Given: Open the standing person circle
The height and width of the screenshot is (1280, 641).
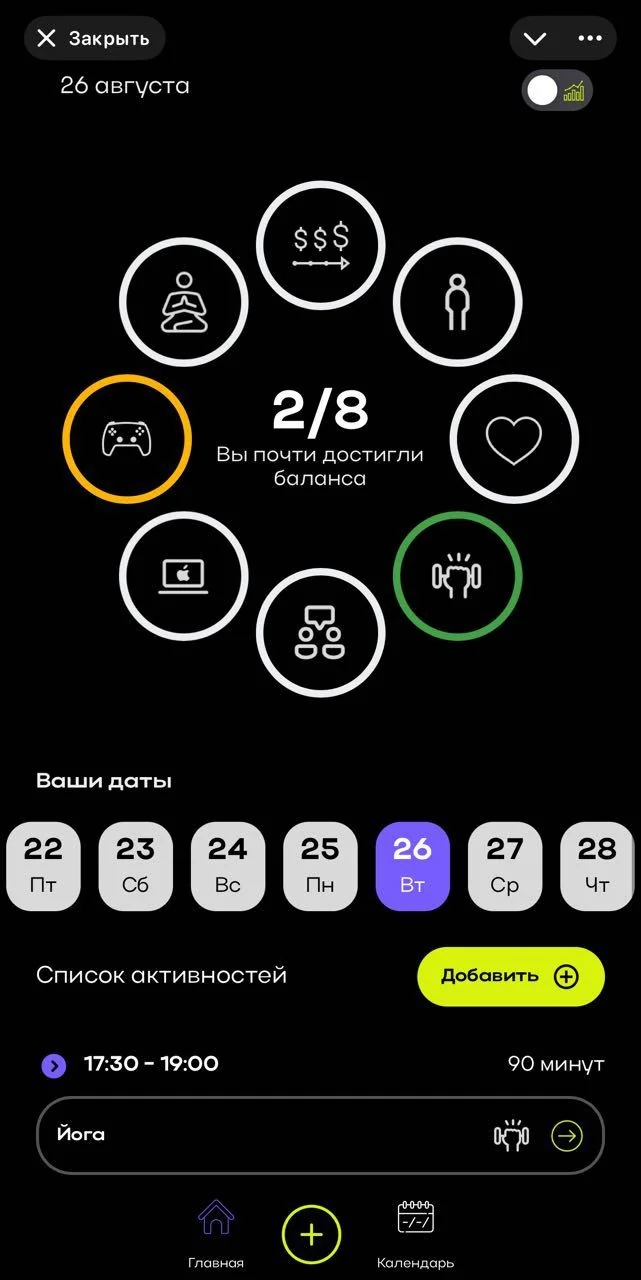Looking at the screenshot, I should (457, 302).
